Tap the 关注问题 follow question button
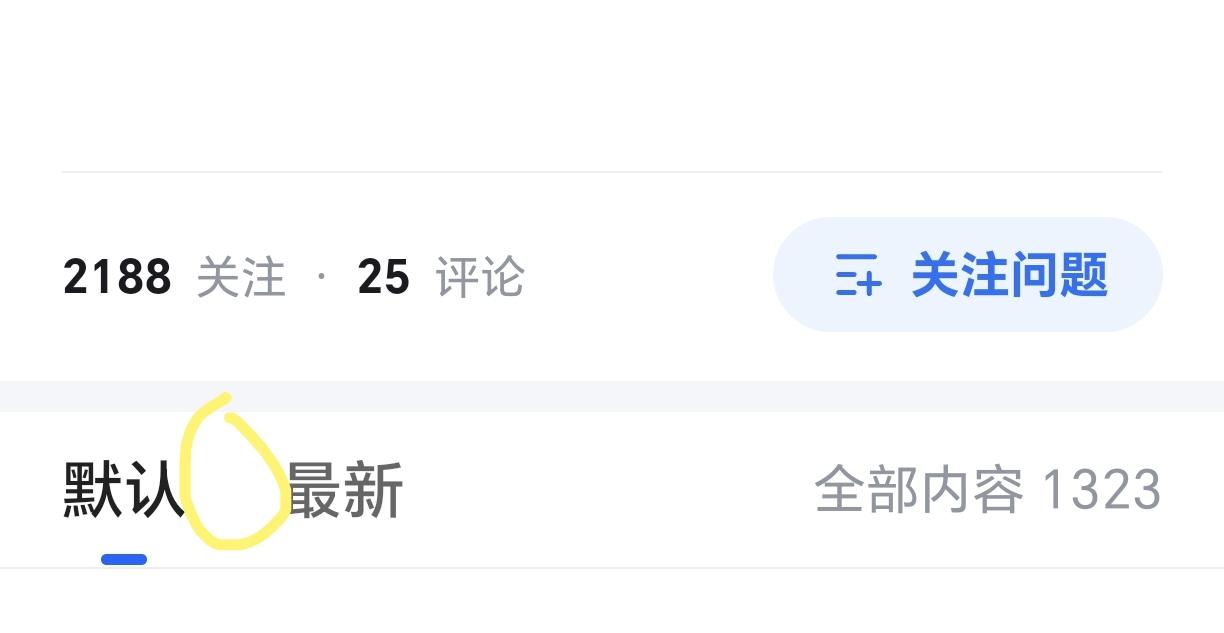 pyautogui.click(x=967, y=275)
